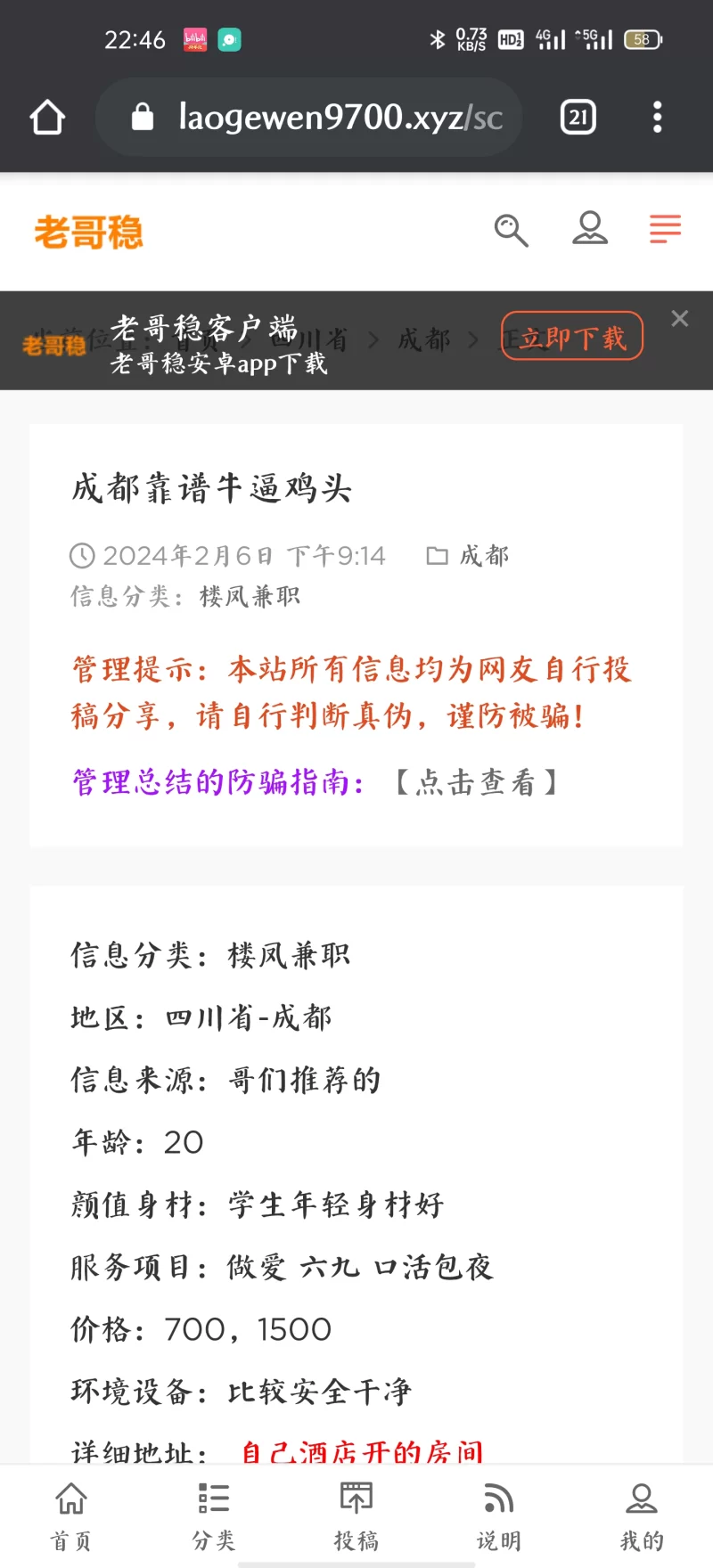Open the 投稿 tab
Image resolution: width=713 pixels, height=1568 pixels.
coord(356,1515)
